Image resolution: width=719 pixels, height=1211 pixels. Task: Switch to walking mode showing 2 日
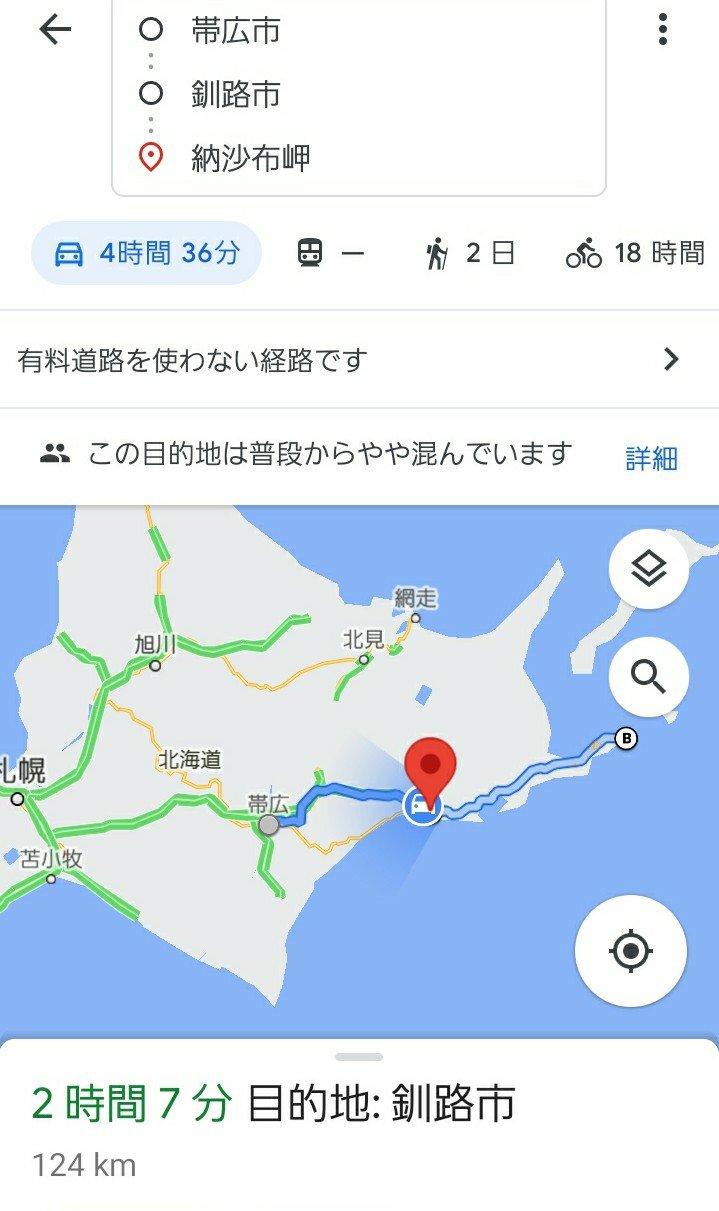468,254
